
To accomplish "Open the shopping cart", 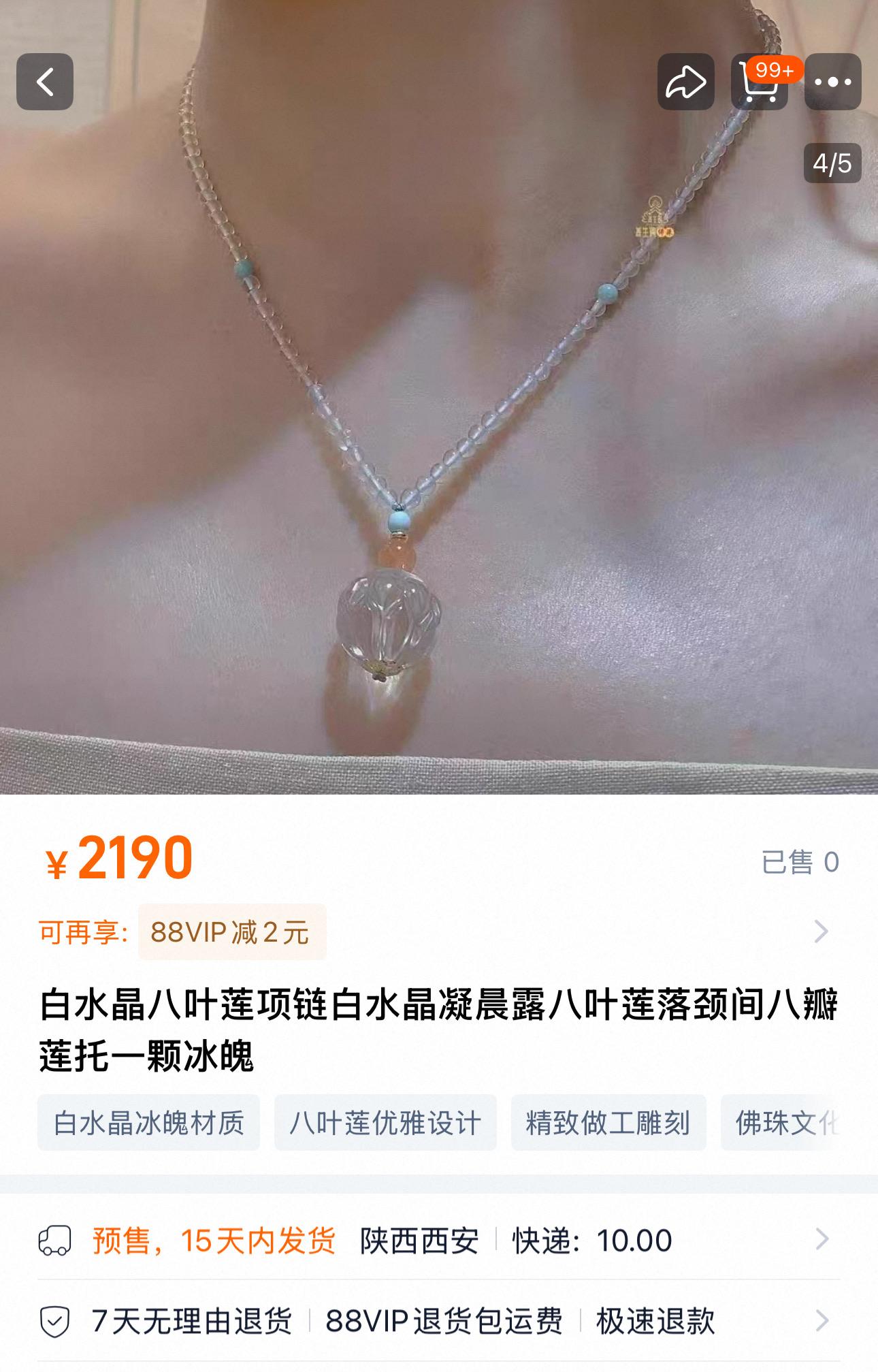I will click(x=760, y=82).
